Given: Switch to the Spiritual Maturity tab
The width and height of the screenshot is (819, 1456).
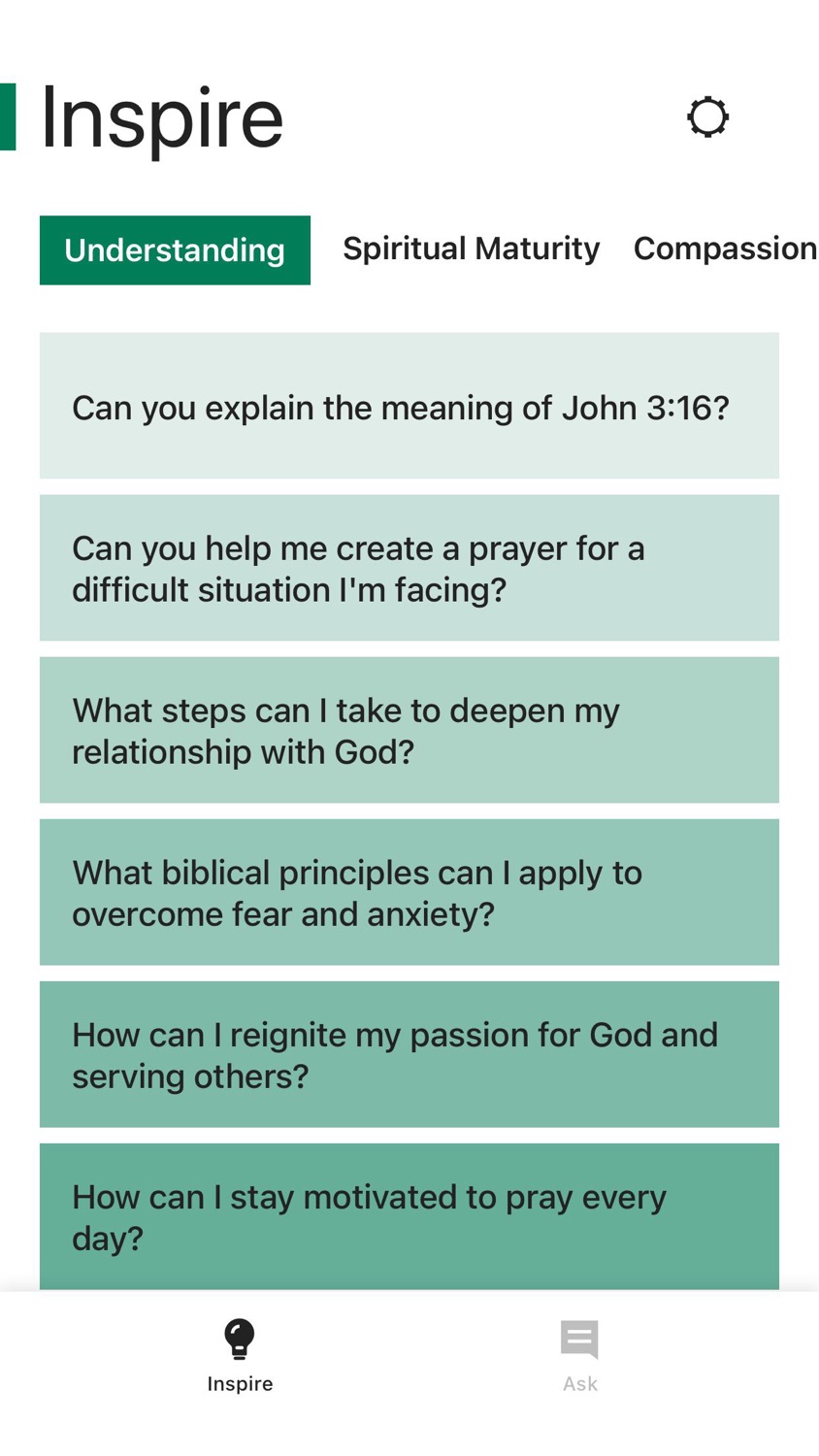Looking at the screenshot, I should 471,249.
